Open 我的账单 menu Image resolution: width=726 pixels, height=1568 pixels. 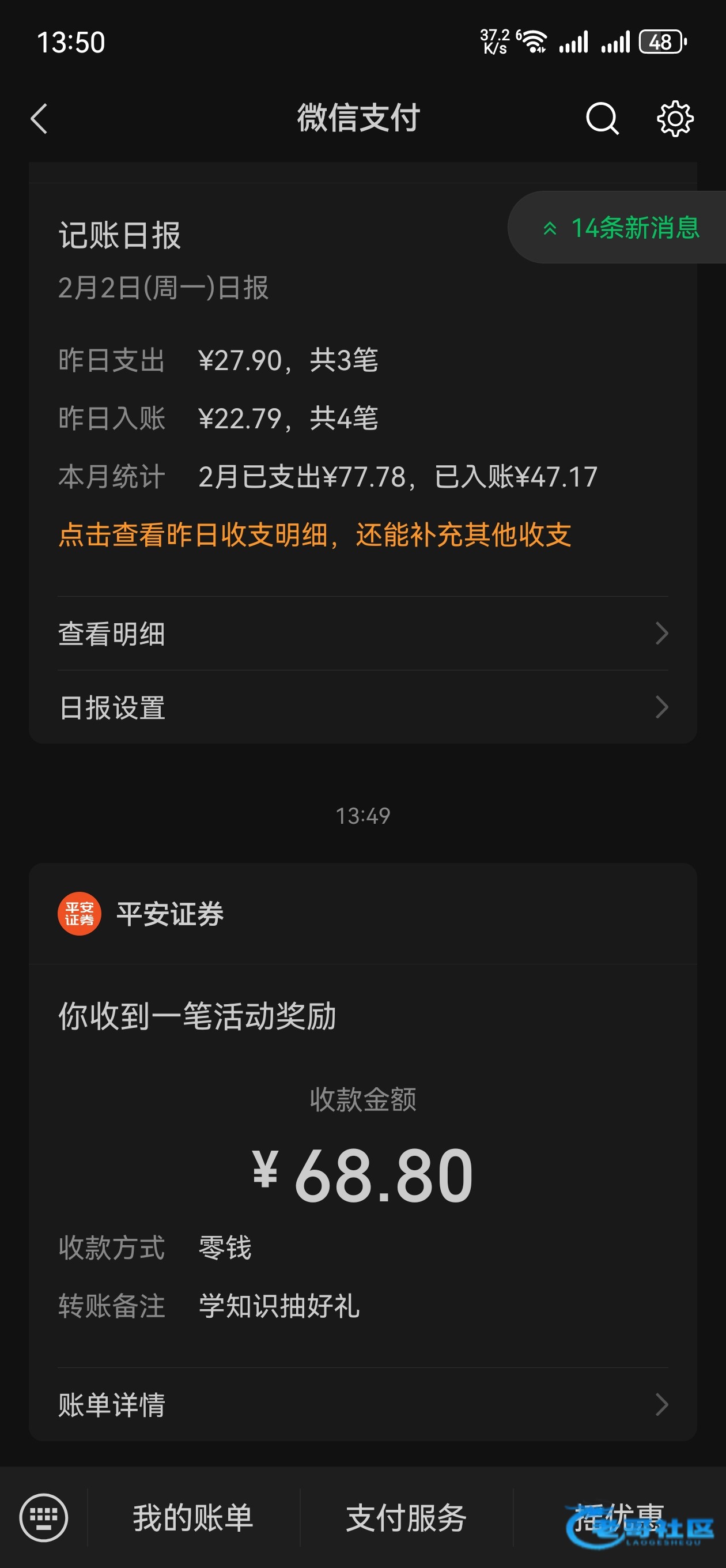click(193, 1517)
